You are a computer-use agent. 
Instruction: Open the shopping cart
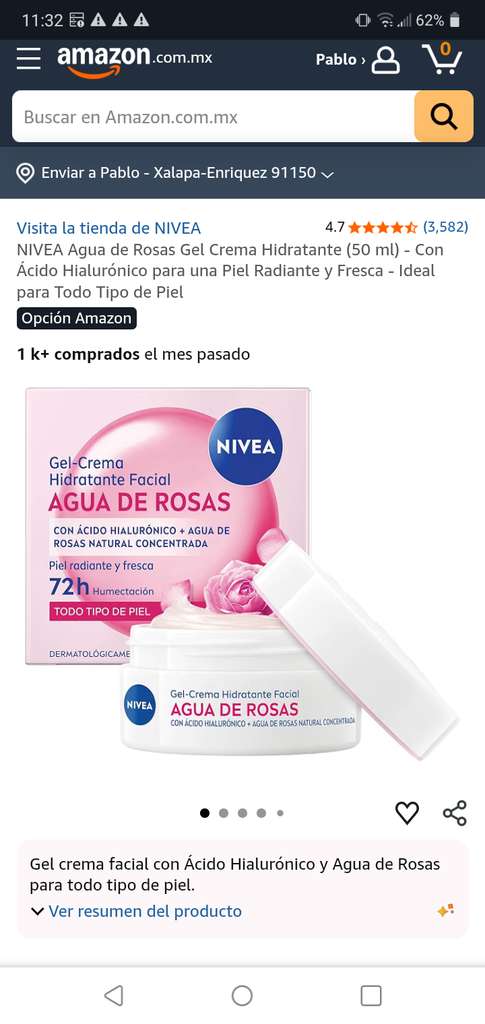coord(442,58)
